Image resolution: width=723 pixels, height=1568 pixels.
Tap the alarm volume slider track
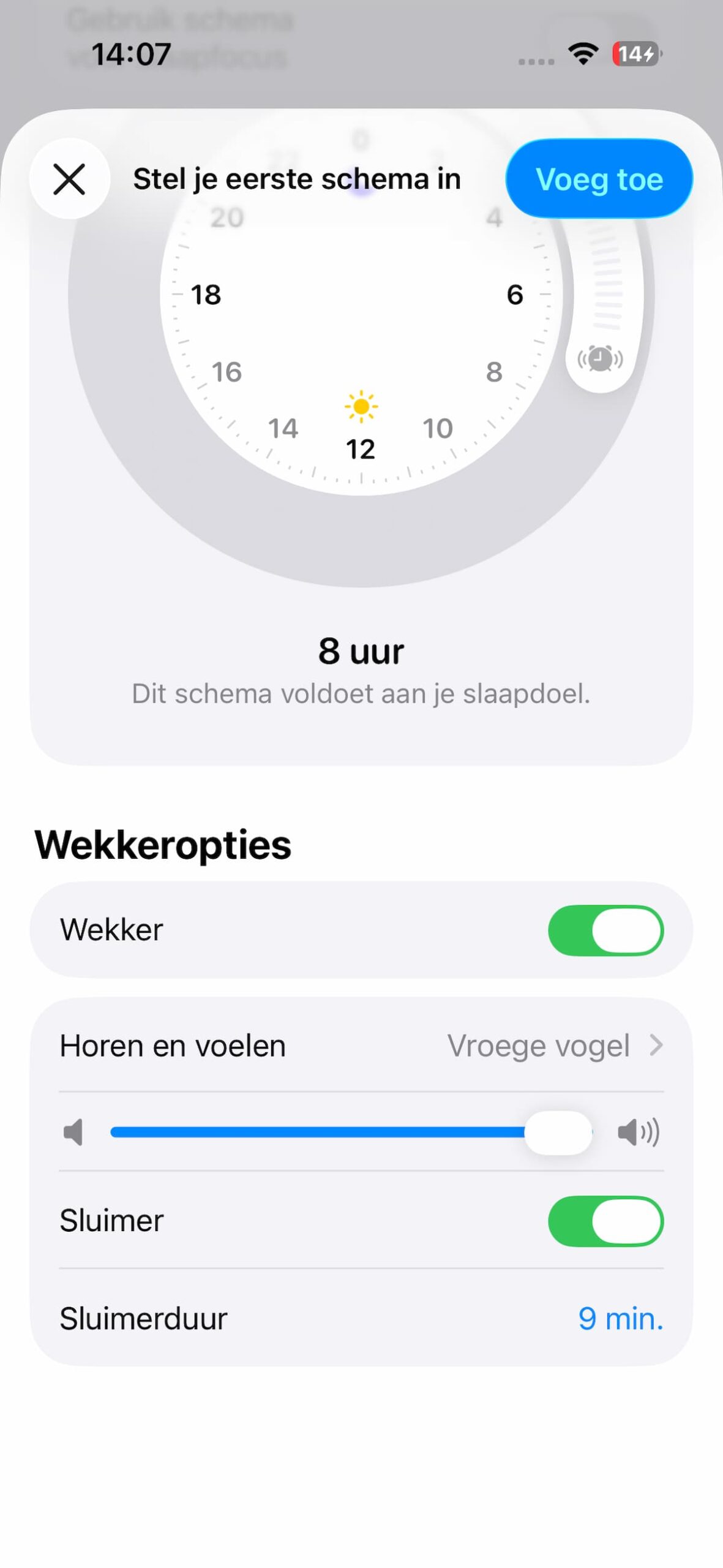pos(318,1132)
